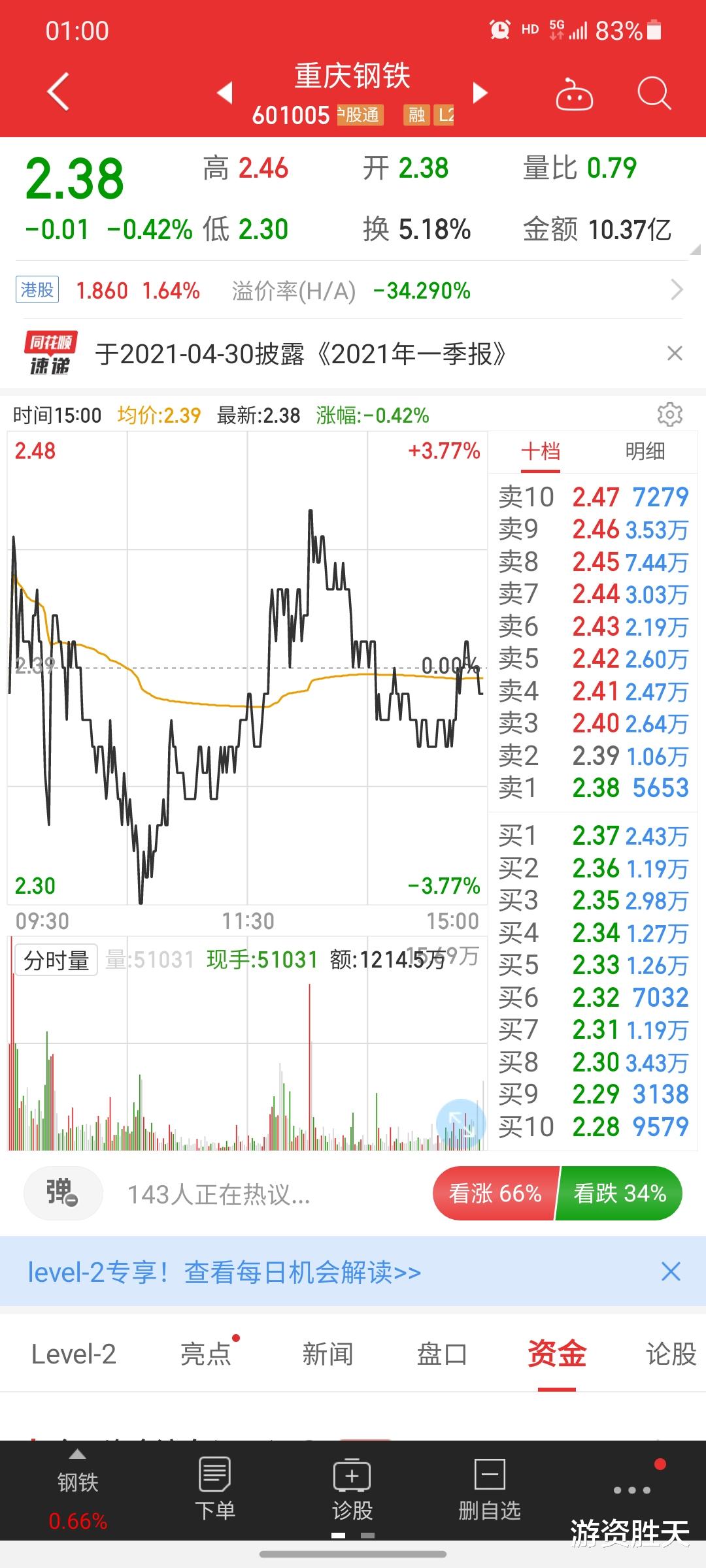The height and width of the screenshot is (1568, 706).
Task: Open the smart assistant robot icon
Action: [x=575, y=93]
